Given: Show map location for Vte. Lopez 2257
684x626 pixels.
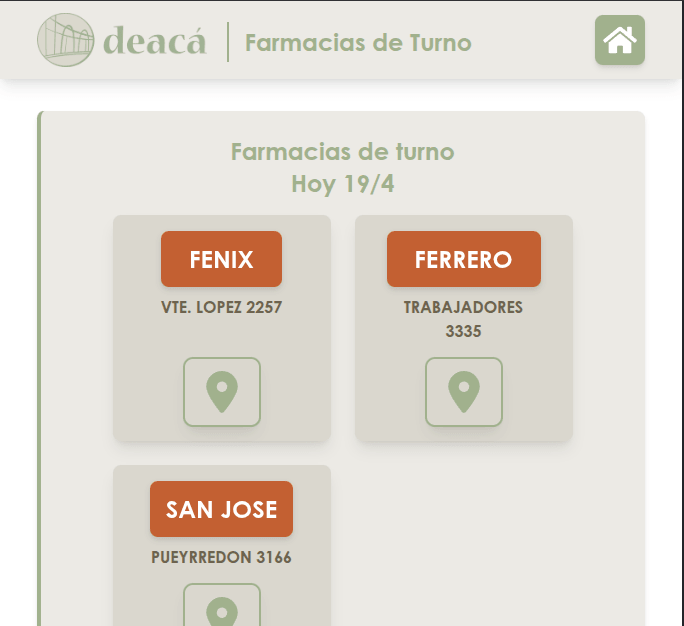Looking at the screenshot, I should [221, 391].
